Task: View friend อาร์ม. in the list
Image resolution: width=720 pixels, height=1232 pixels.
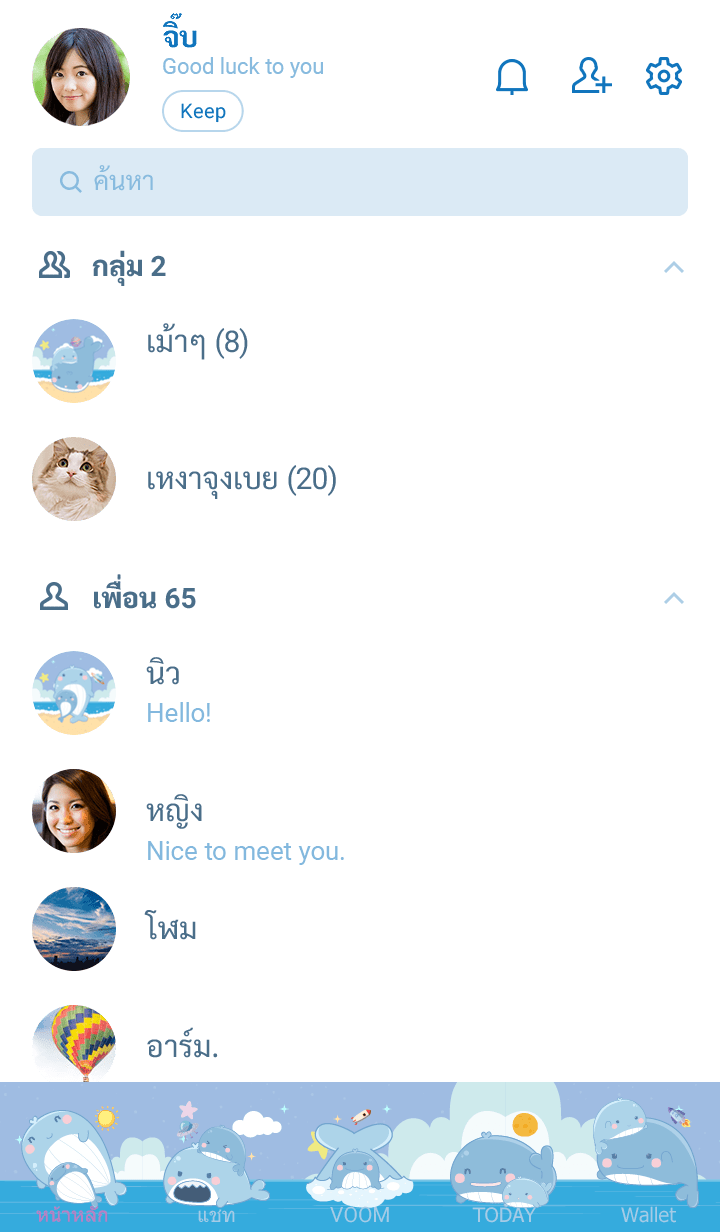Action: 182,1047
